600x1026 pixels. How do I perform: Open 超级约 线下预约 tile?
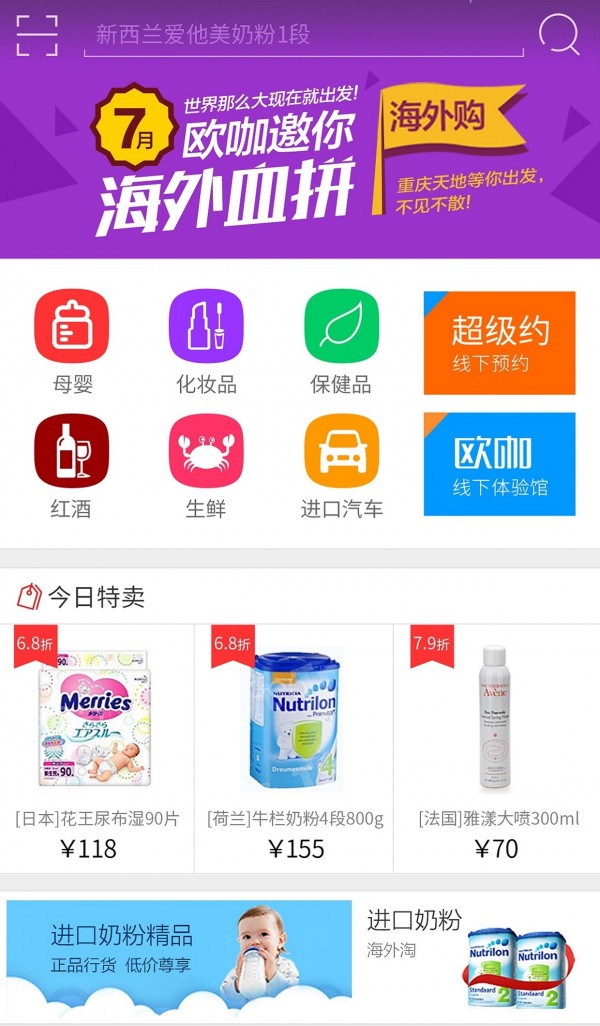coord(499,343)
